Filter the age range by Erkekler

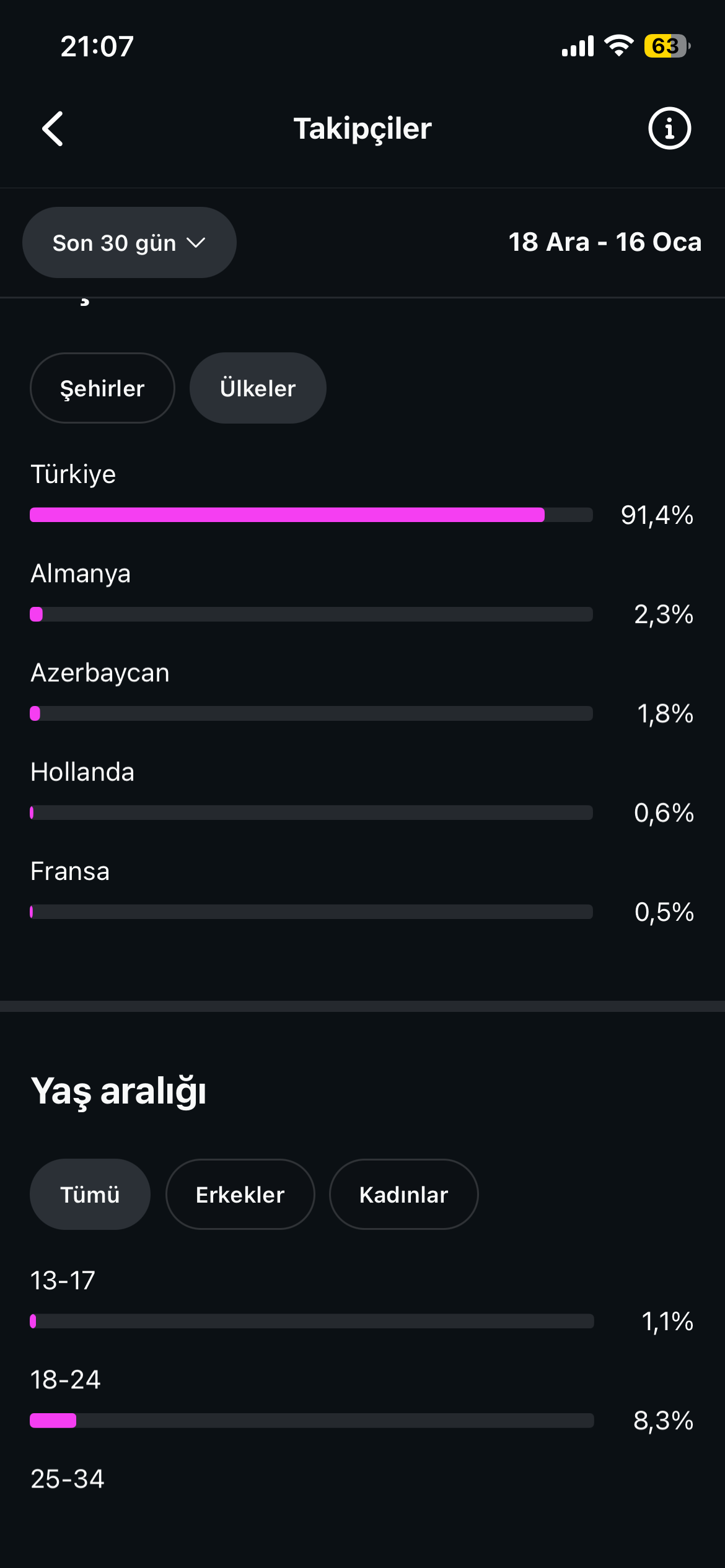[240, 1195]
